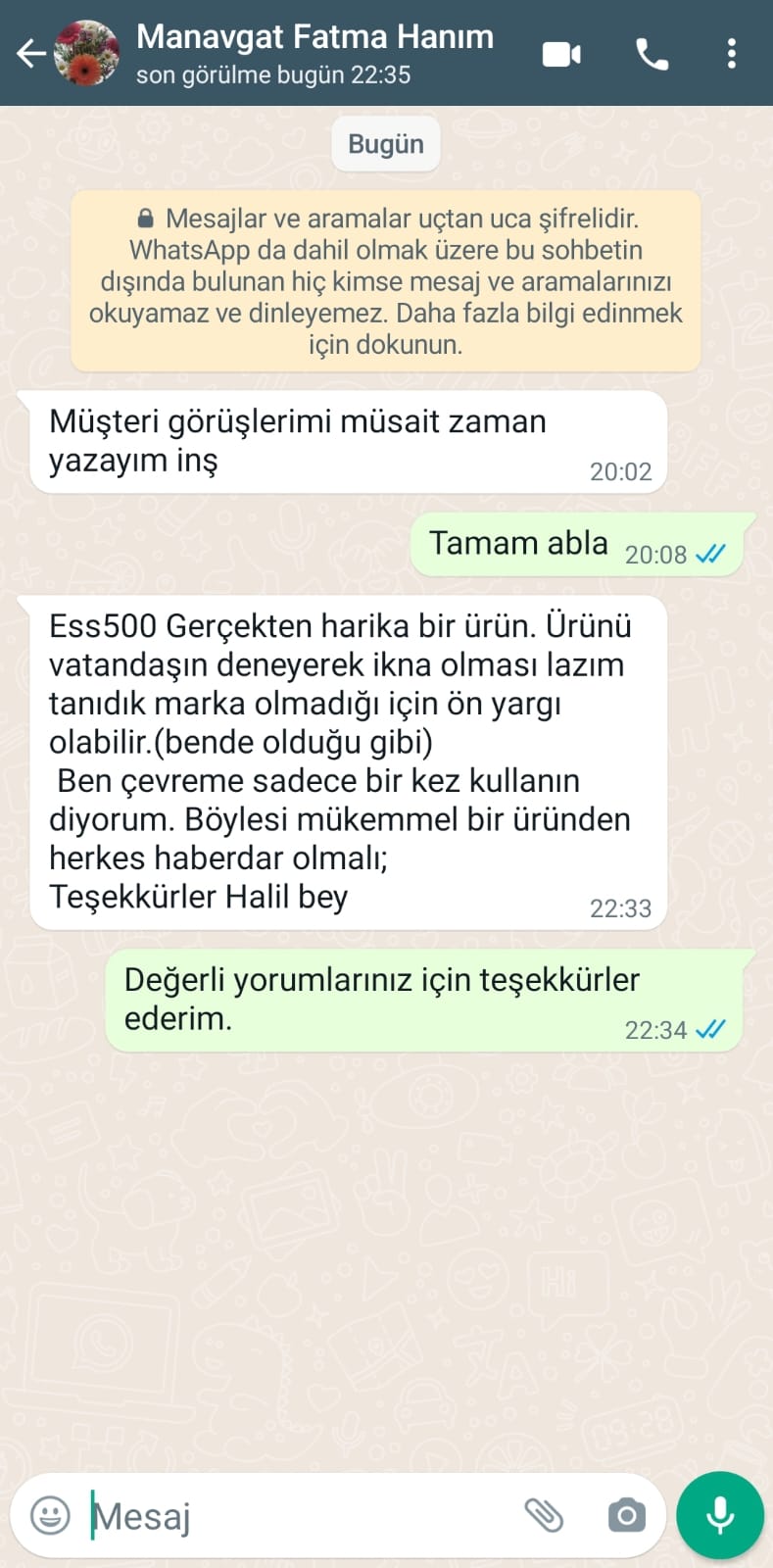Tap the encryption notice for more info

[x=386, y=281]
